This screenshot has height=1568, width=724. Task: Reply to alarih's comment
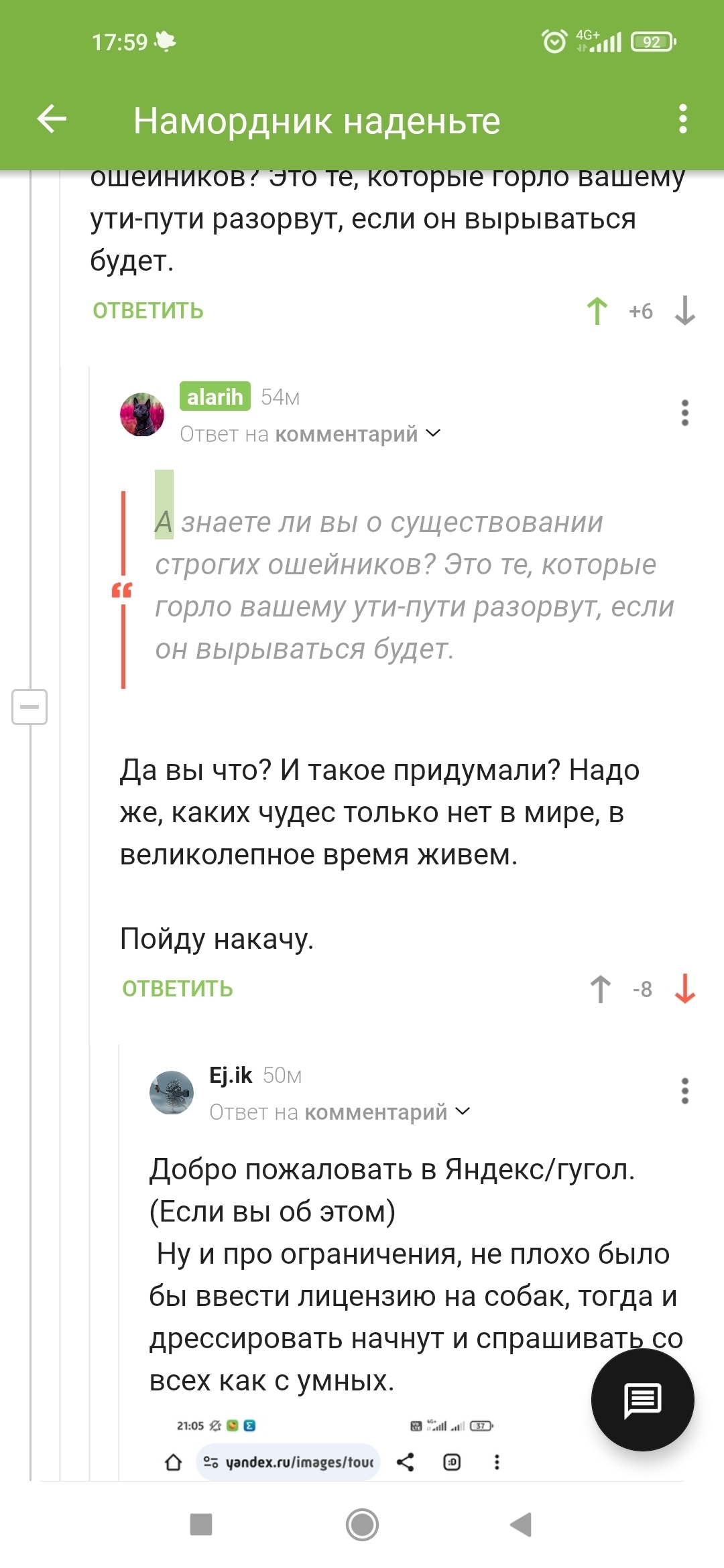pyautogui.click(x=178, y=989)
